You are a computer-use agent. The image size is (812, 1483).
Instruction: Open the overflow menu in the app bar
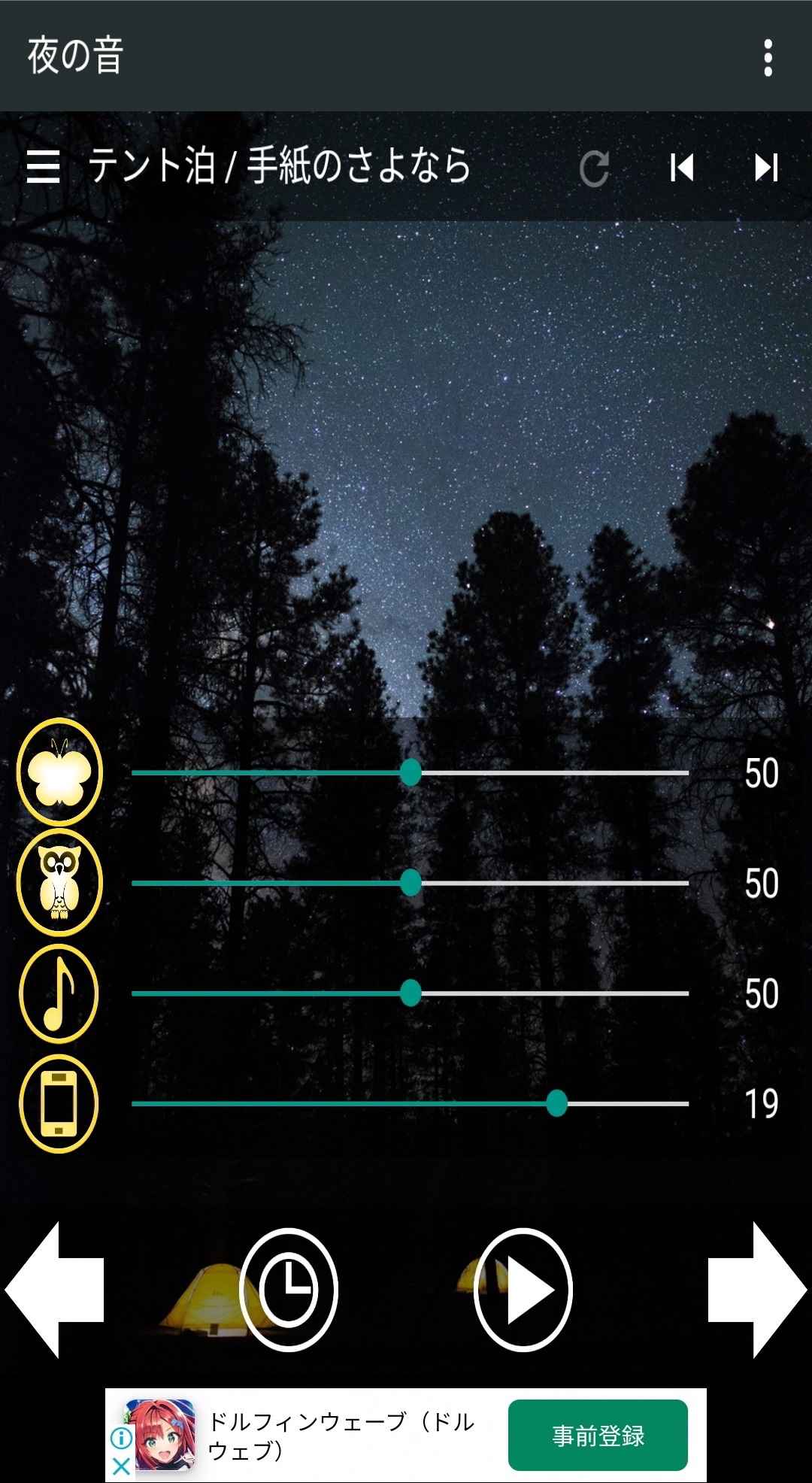768,58
